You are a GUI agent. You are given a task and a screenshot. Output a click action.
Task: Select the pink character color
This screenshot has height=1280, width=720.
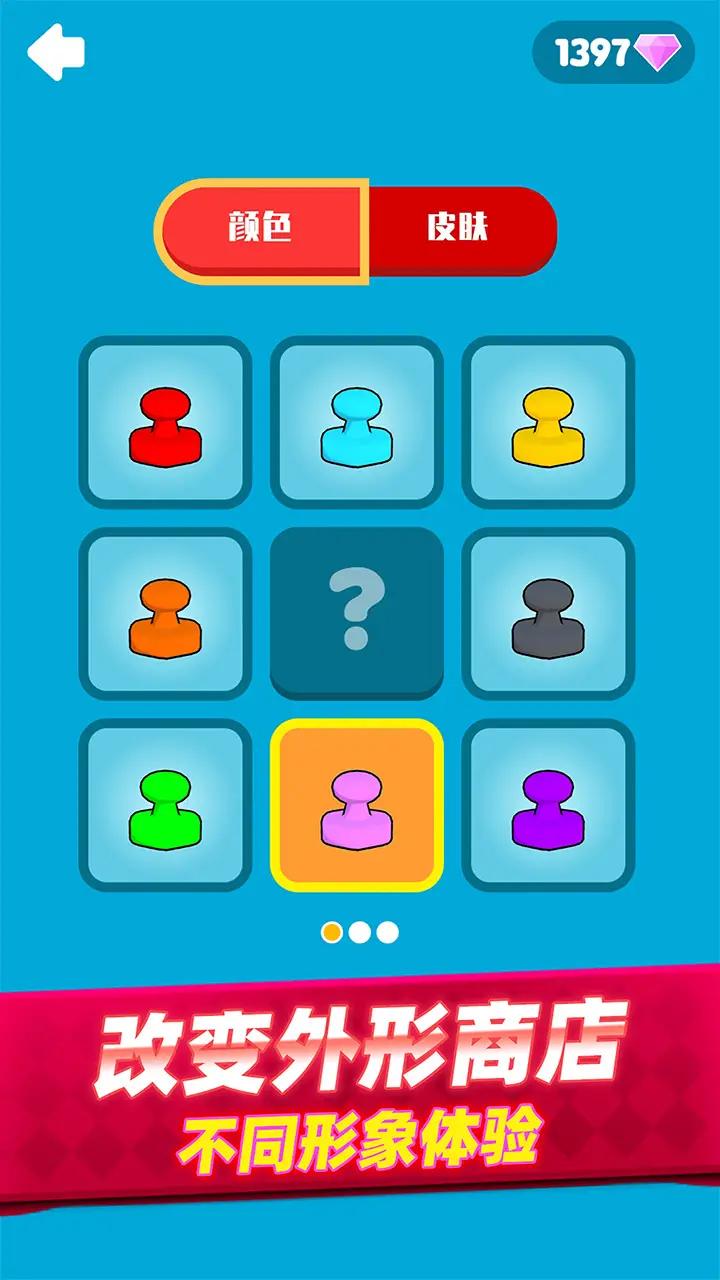[x=357, y=805]
